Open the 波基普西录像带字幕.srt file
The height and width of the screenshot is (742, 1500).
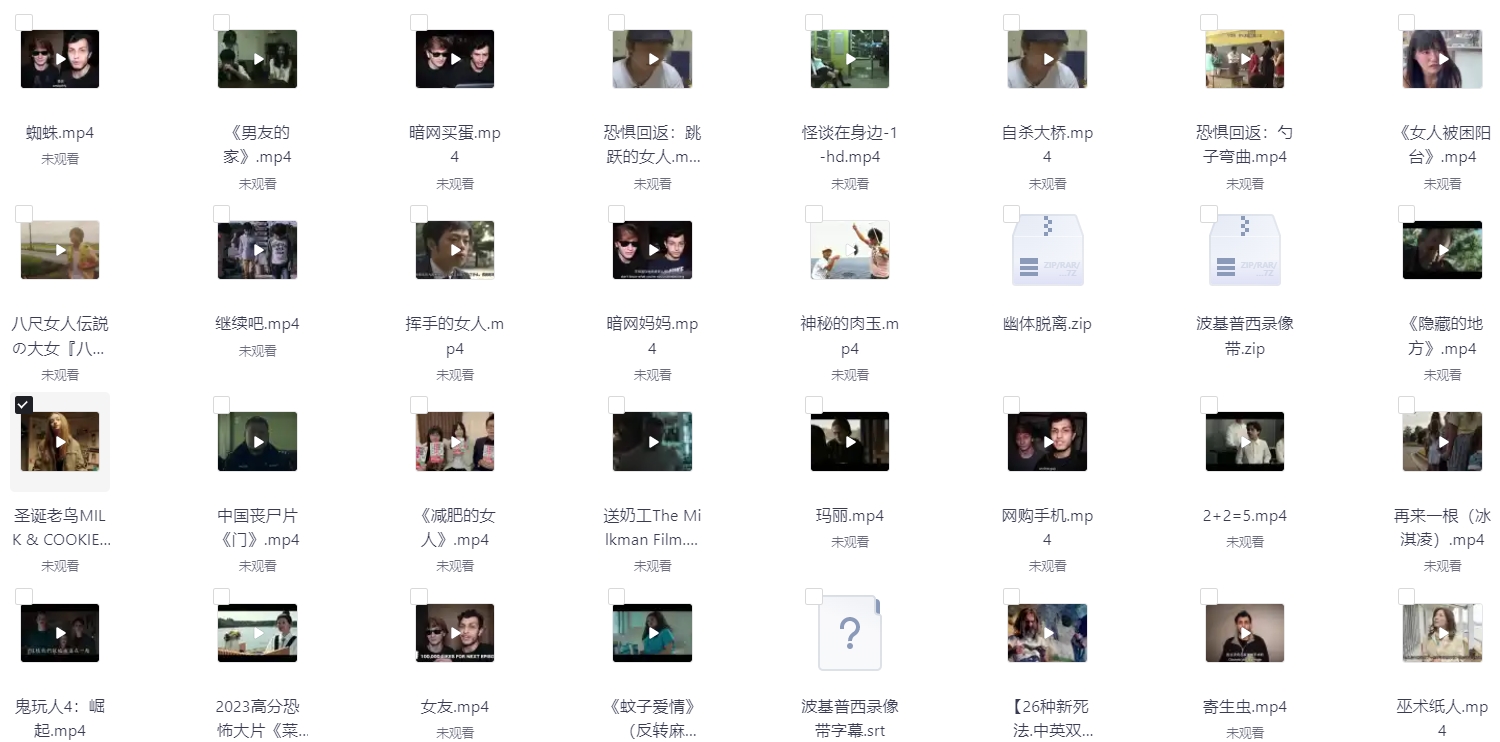[x=850, y=633]
